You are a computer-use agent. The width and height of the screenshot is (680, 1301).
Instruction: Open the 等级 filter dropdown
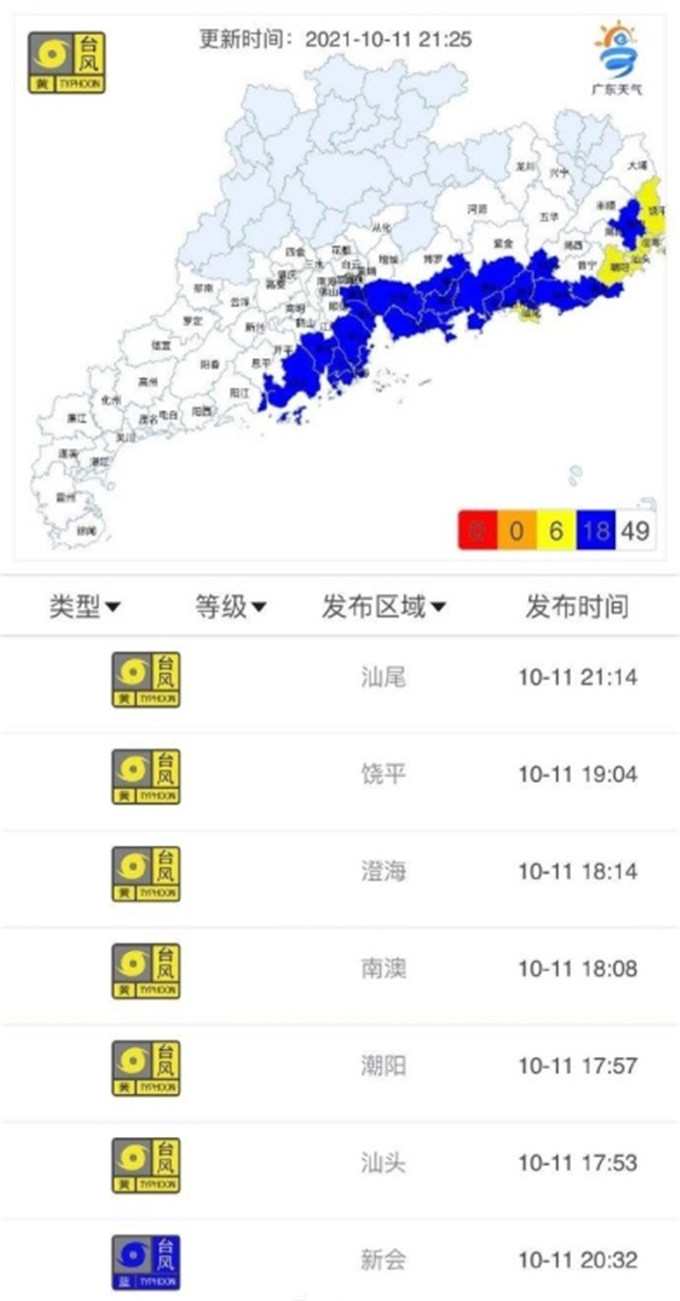point(231,606)
